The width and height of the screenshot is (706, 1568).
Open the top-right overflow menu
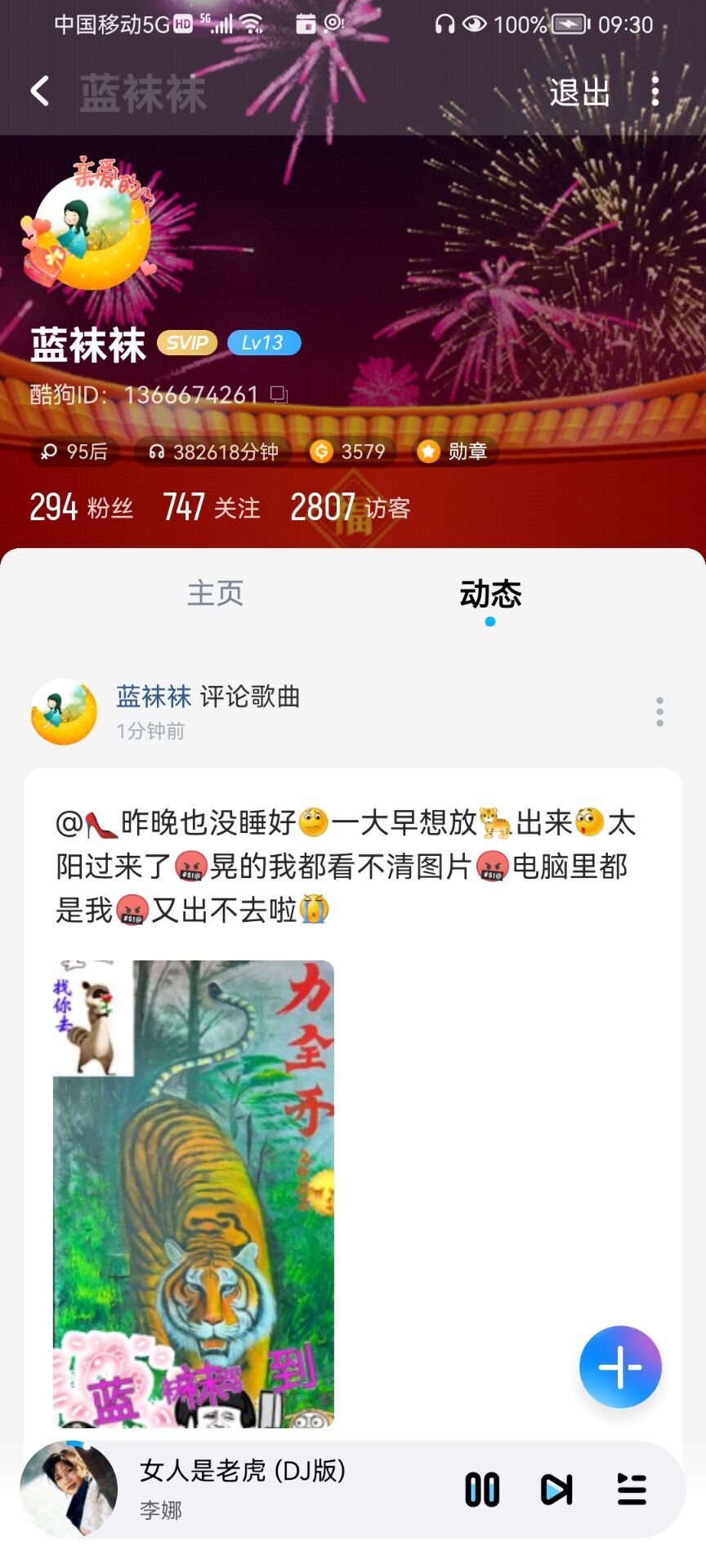pos(655,91)
